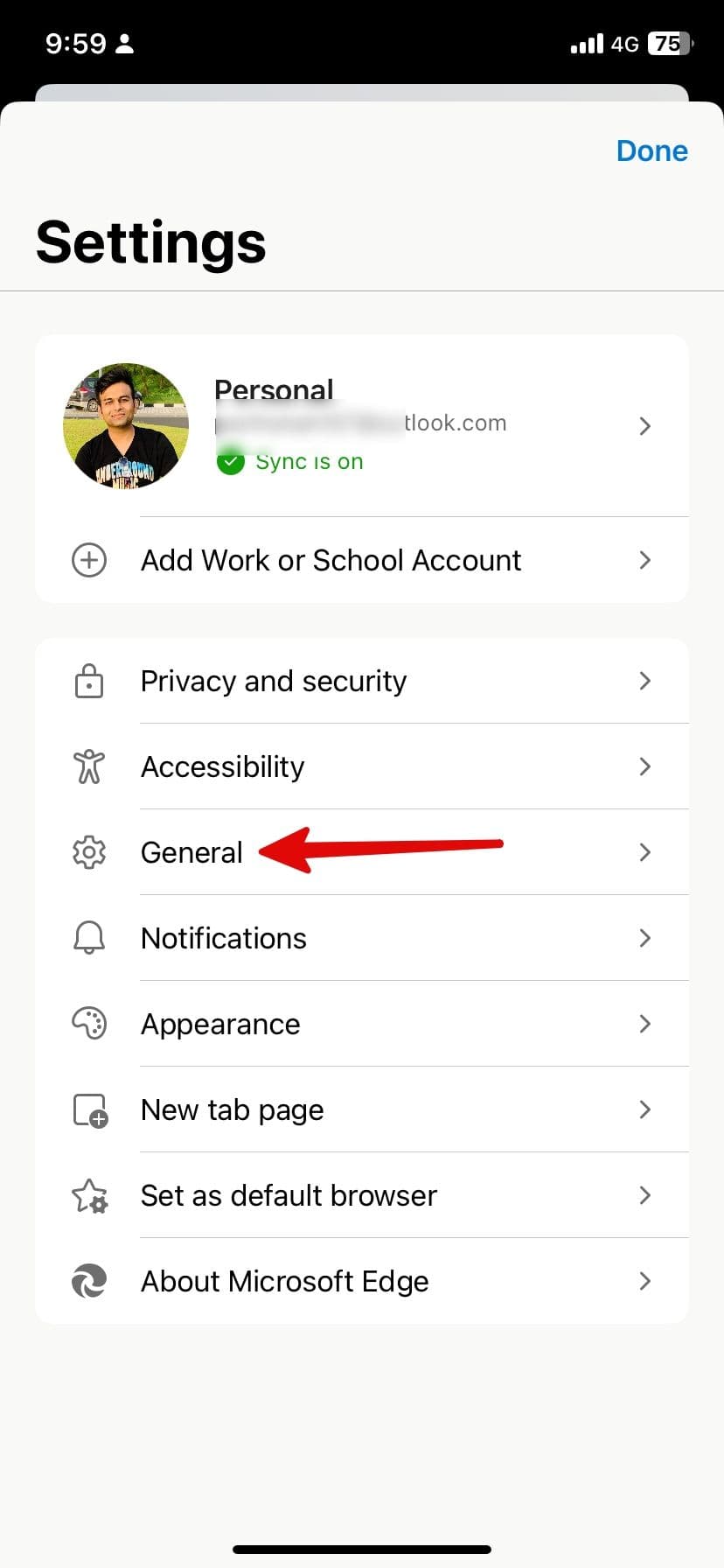
Task: Click the Accessibility person icon
Action: pos(88,766)
